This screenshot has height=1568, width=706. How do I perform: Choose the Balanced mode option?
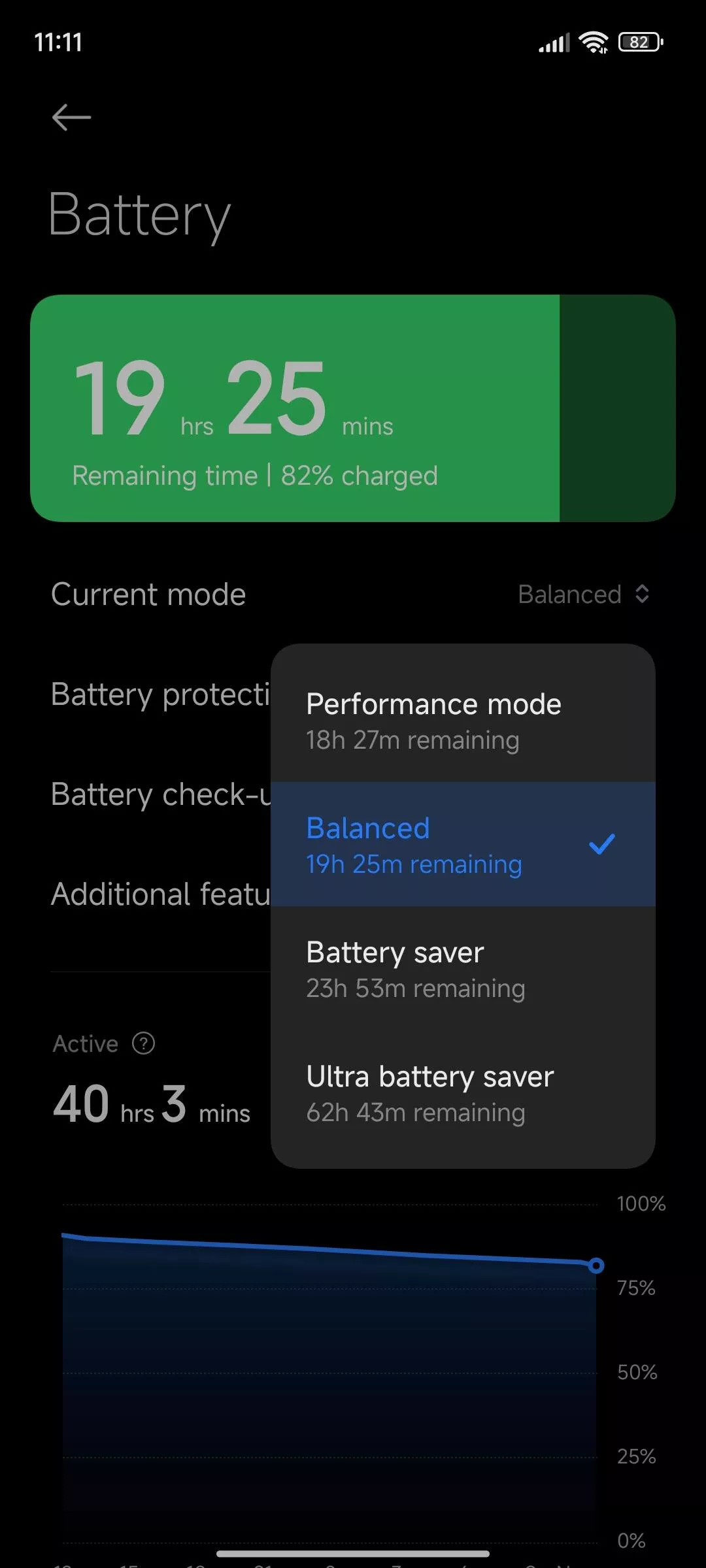(463, 844)
